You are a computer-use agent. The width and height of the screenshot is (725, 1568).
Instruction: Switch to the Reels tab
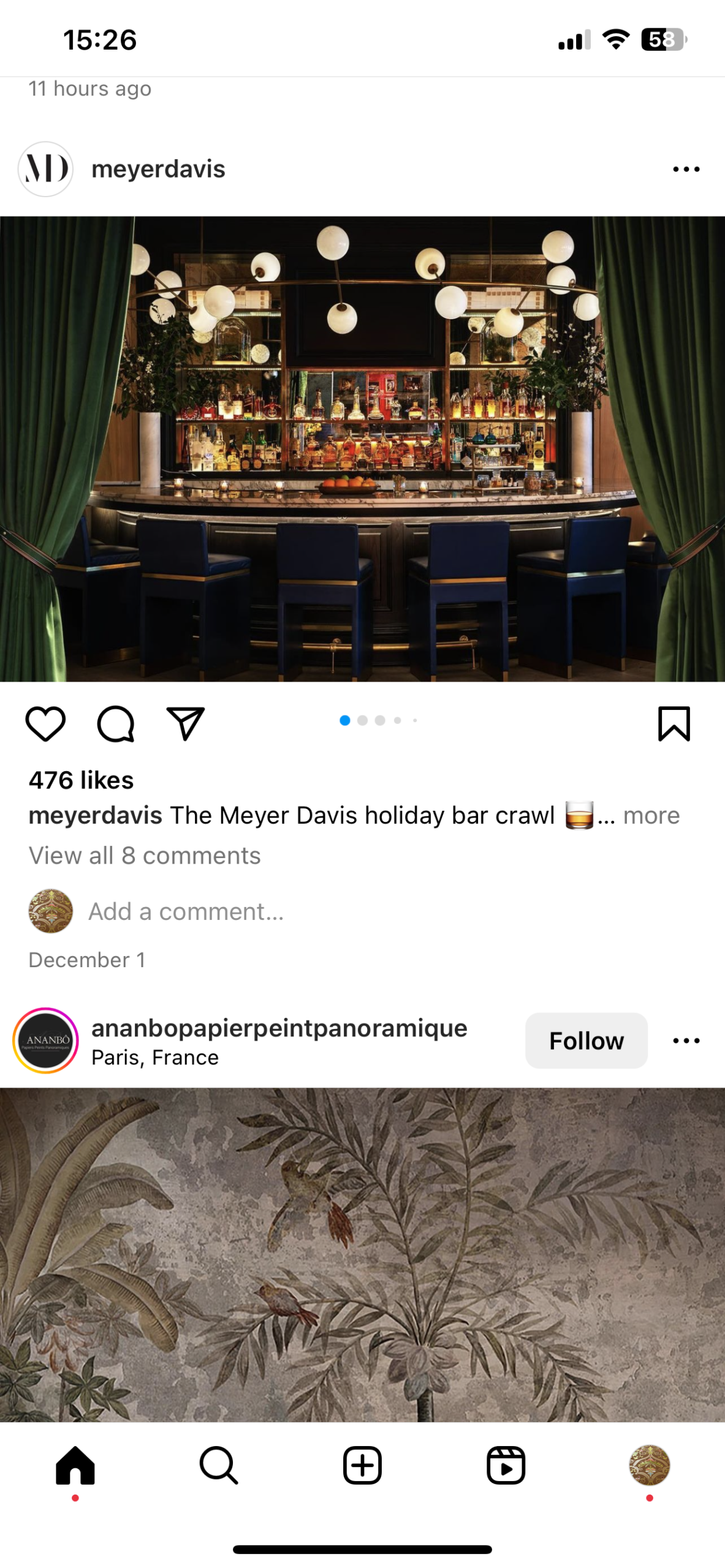click(506, 1466)
